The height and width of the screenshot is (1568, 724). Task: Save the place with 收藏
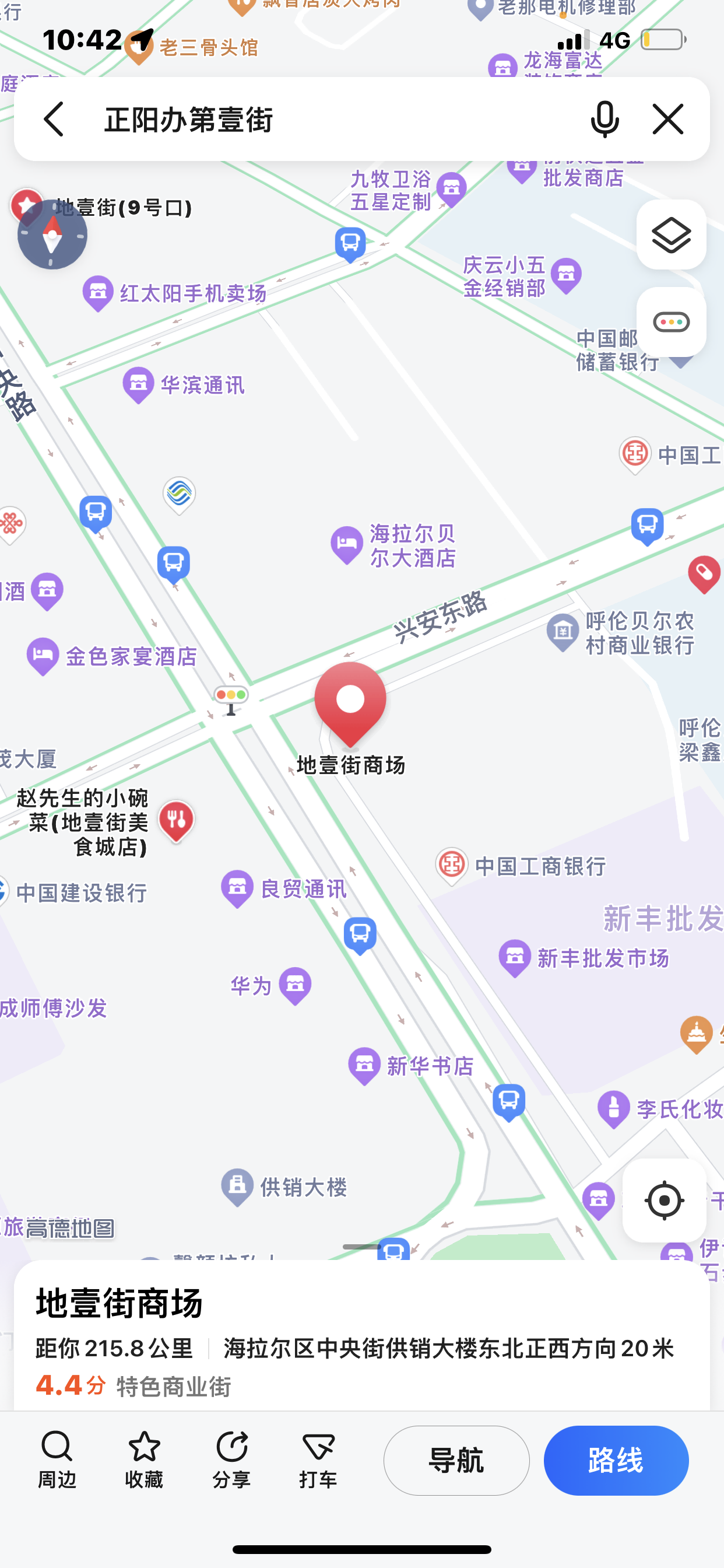point(144,1458)
